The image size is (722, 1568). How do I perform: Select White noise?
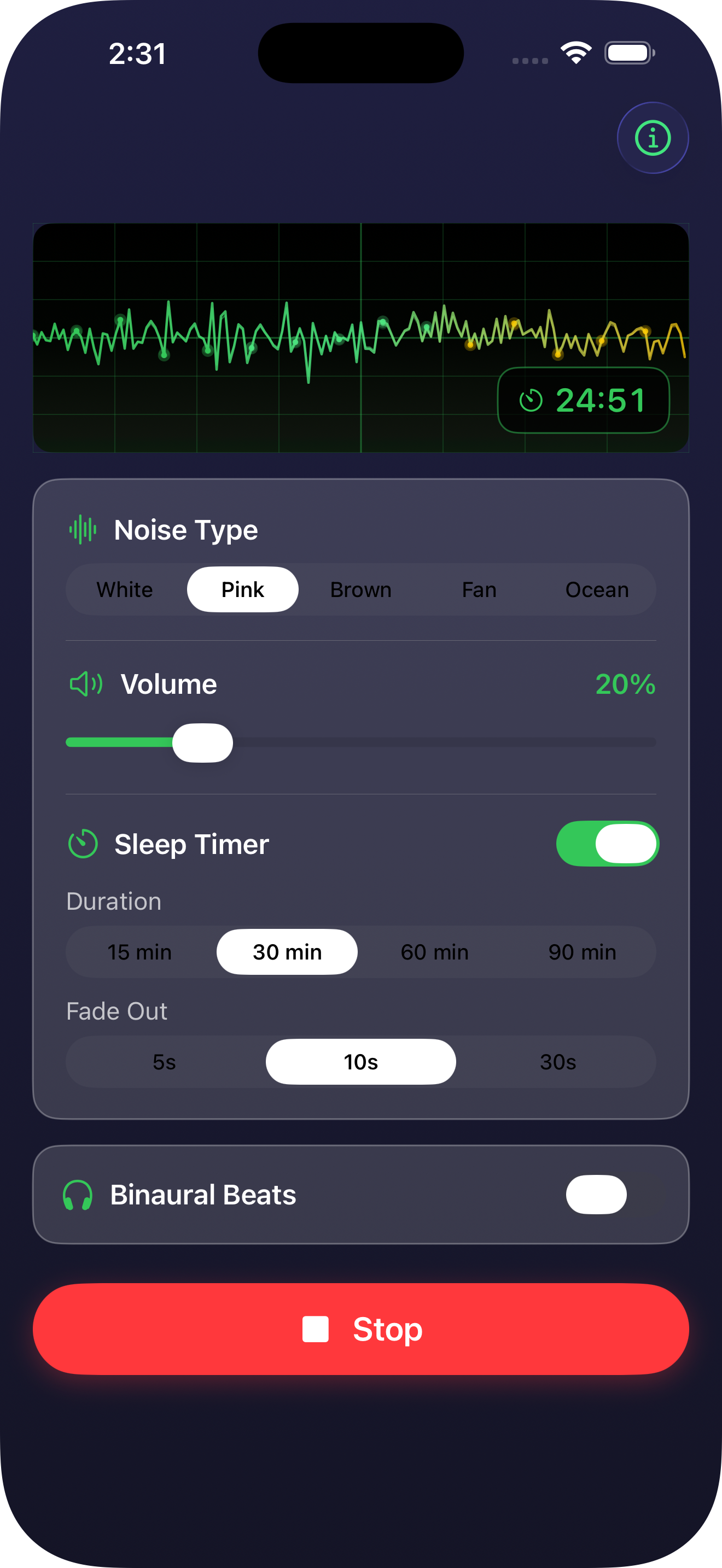pos(124,589)
